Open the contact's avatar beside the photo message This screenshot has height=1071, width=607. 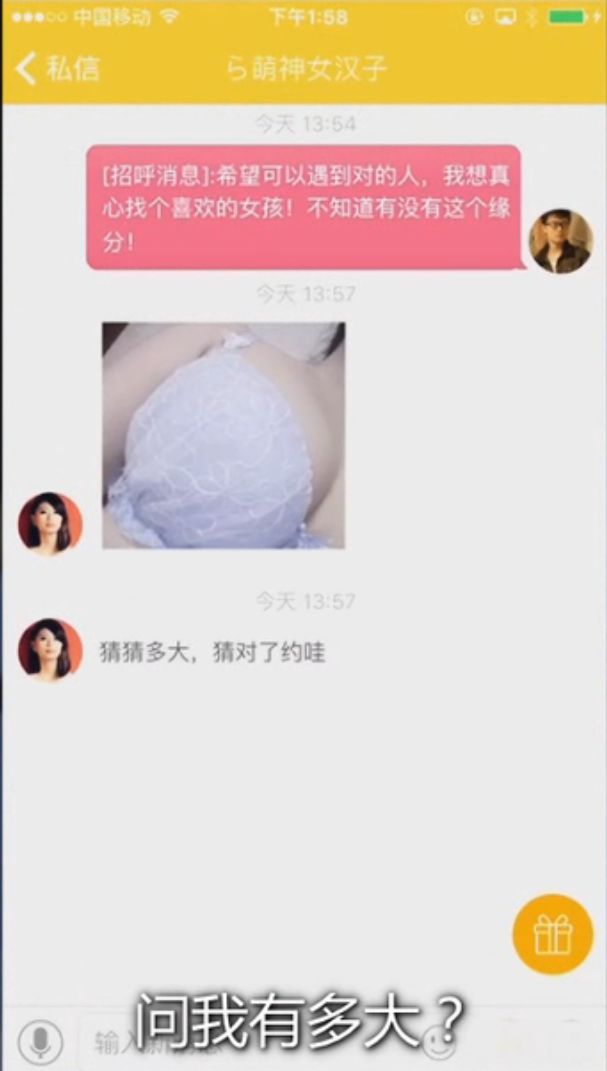click(x=50, y=523)
